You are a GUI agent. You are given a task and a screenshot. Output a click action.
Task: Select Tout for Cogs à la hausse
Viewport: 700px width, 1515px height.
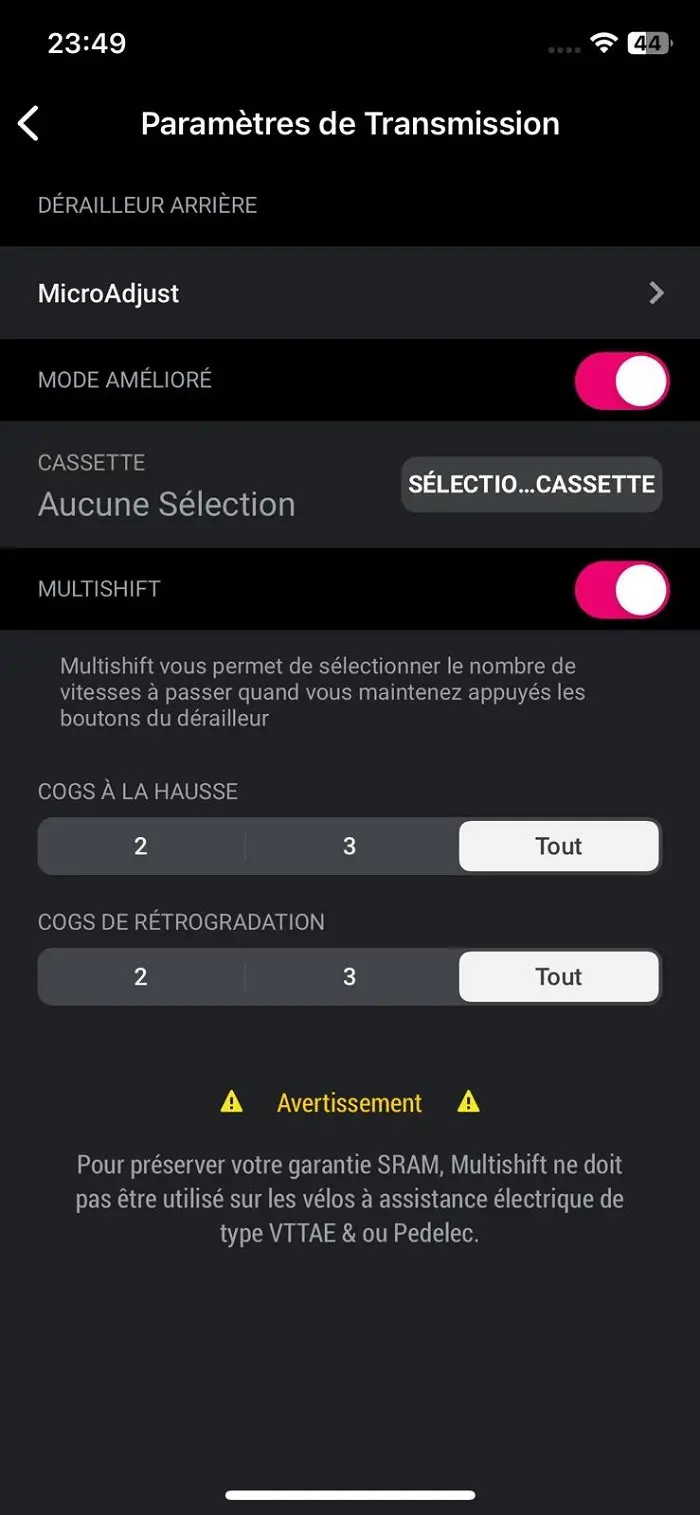click(x=558, y=846)
